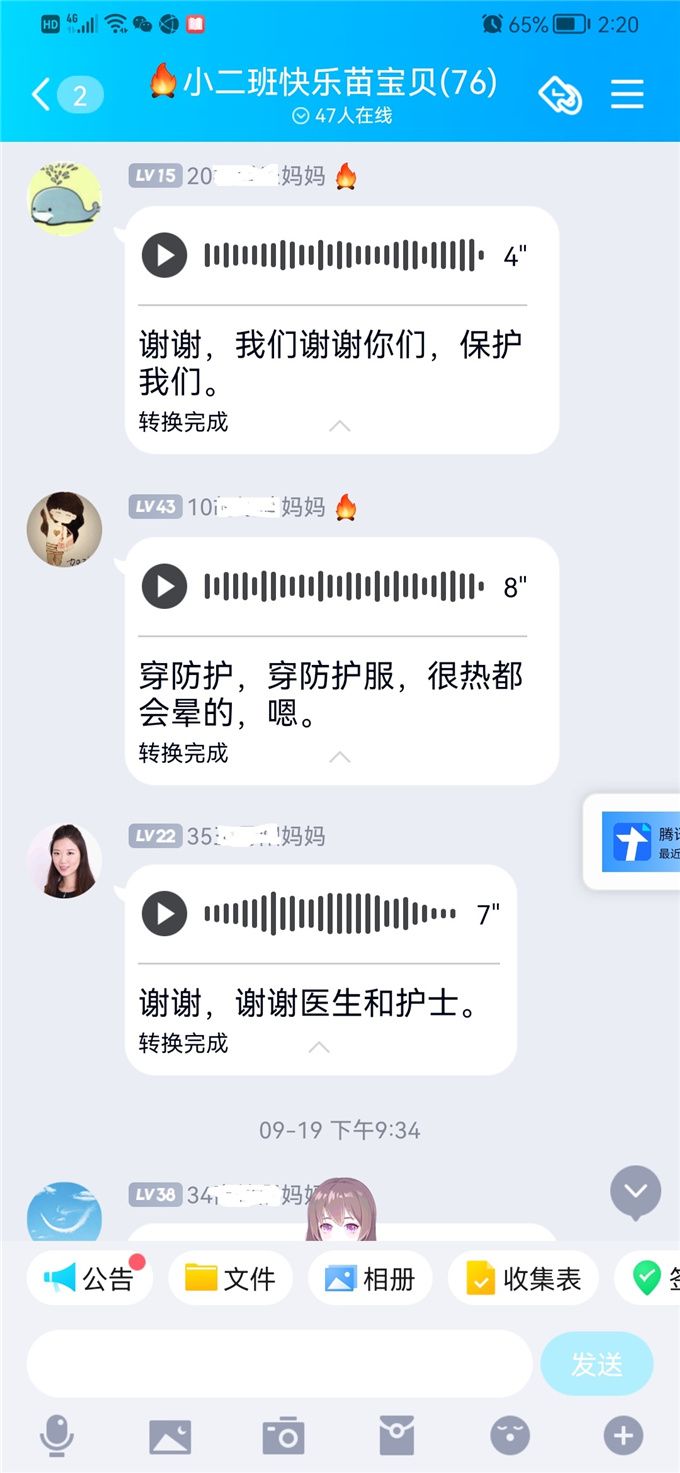The width and height of the screenshot is (680, 1473).
Task: Collapse transcript of the 8-second voice message
Action: pyautogui.click(x=340, y=756)
